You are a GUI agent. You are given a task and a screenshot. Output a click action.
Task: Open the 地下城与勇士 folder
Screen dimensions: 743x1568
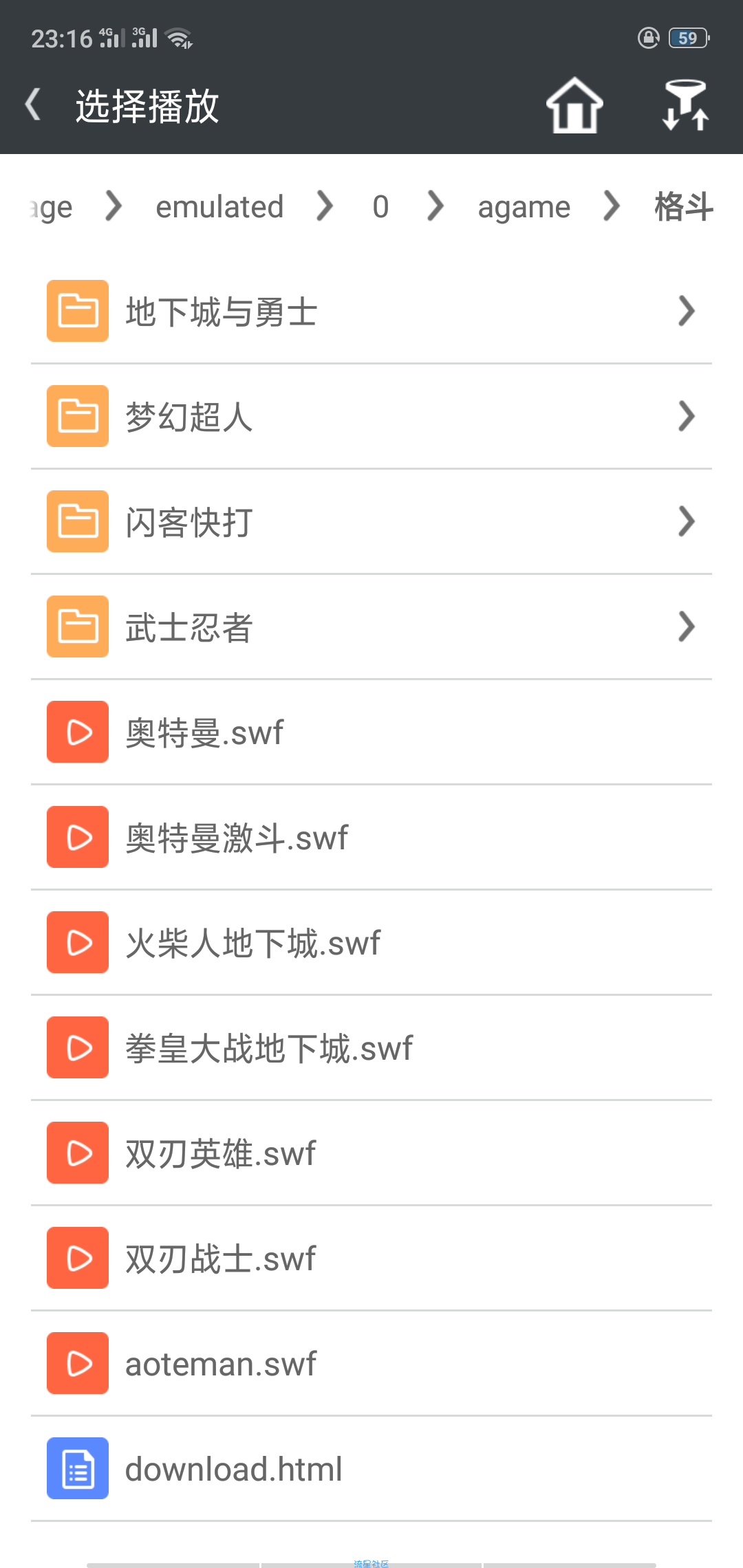pos(371,312)
